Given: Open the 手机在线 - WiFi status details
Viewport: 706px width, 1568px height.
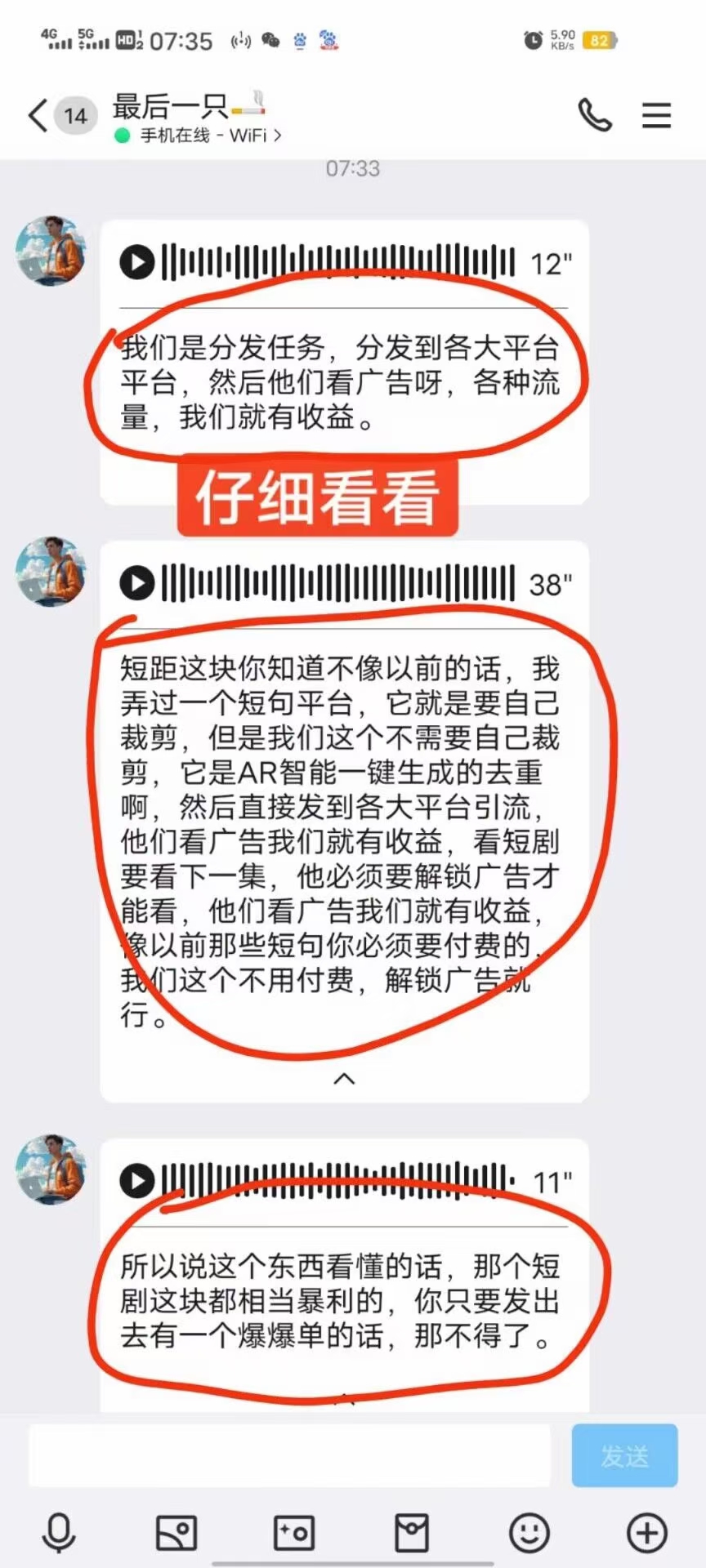Looking at the screenshot, I should [x=199, y=136].
